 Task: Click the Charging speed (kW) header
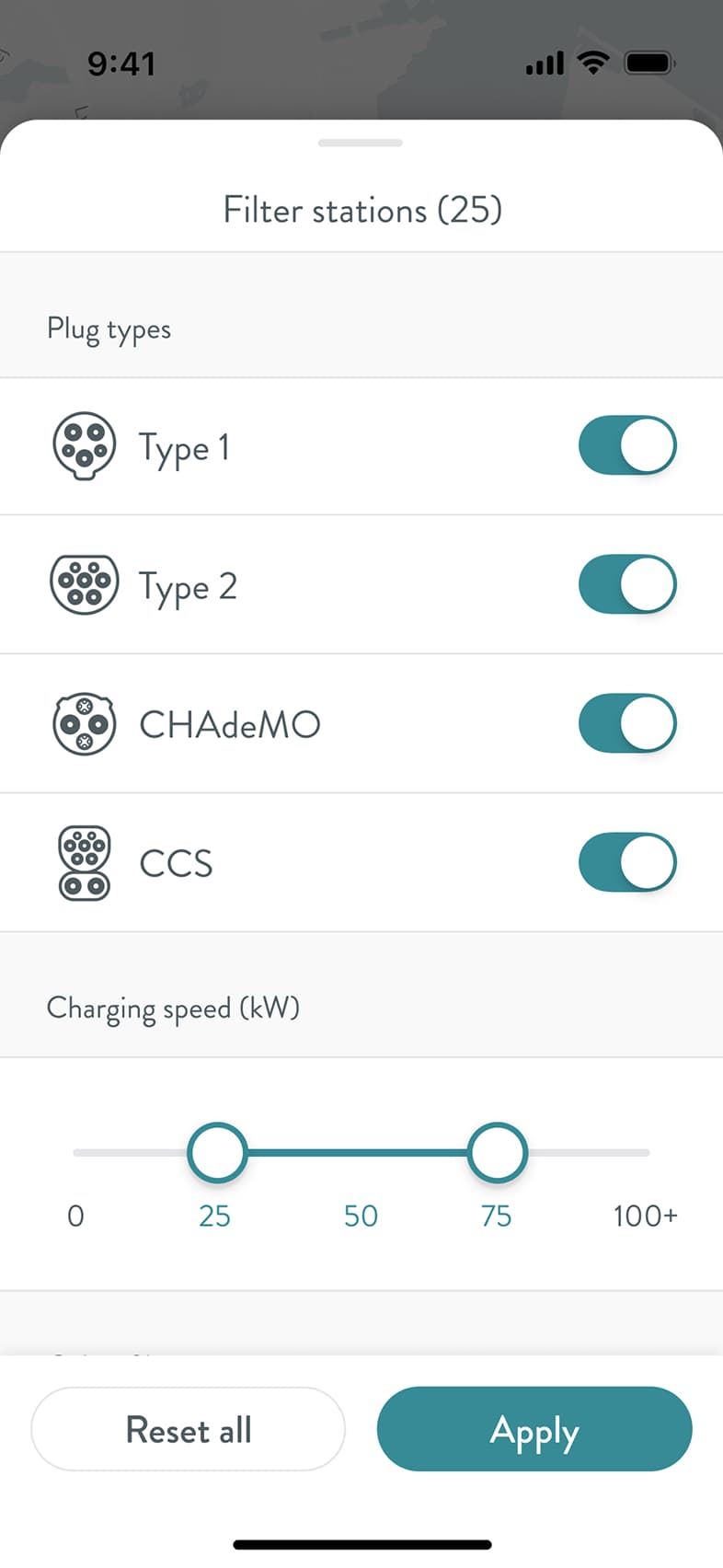coord(173,1008)
